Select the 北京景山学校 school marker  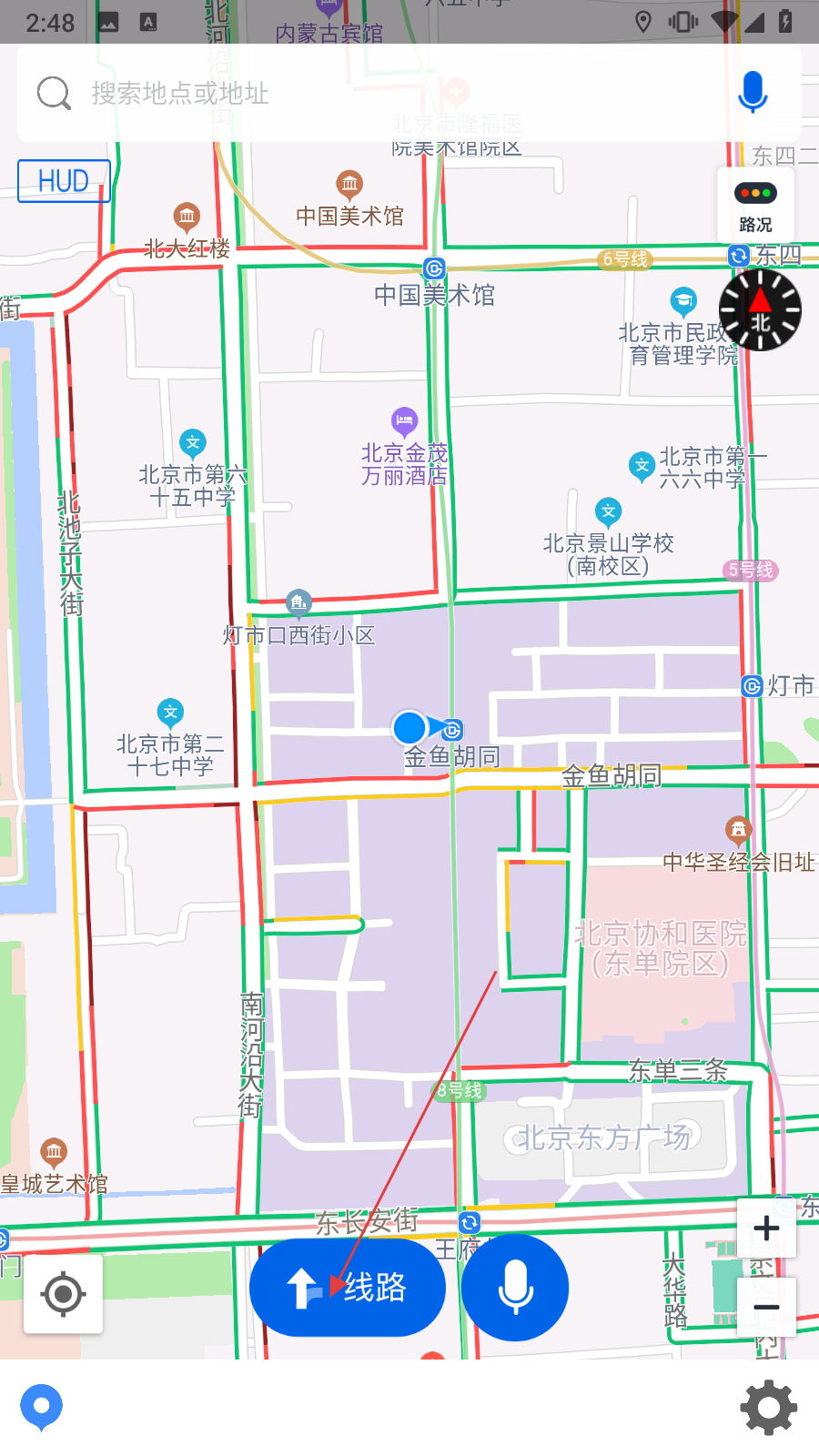(x=608, y=512)
